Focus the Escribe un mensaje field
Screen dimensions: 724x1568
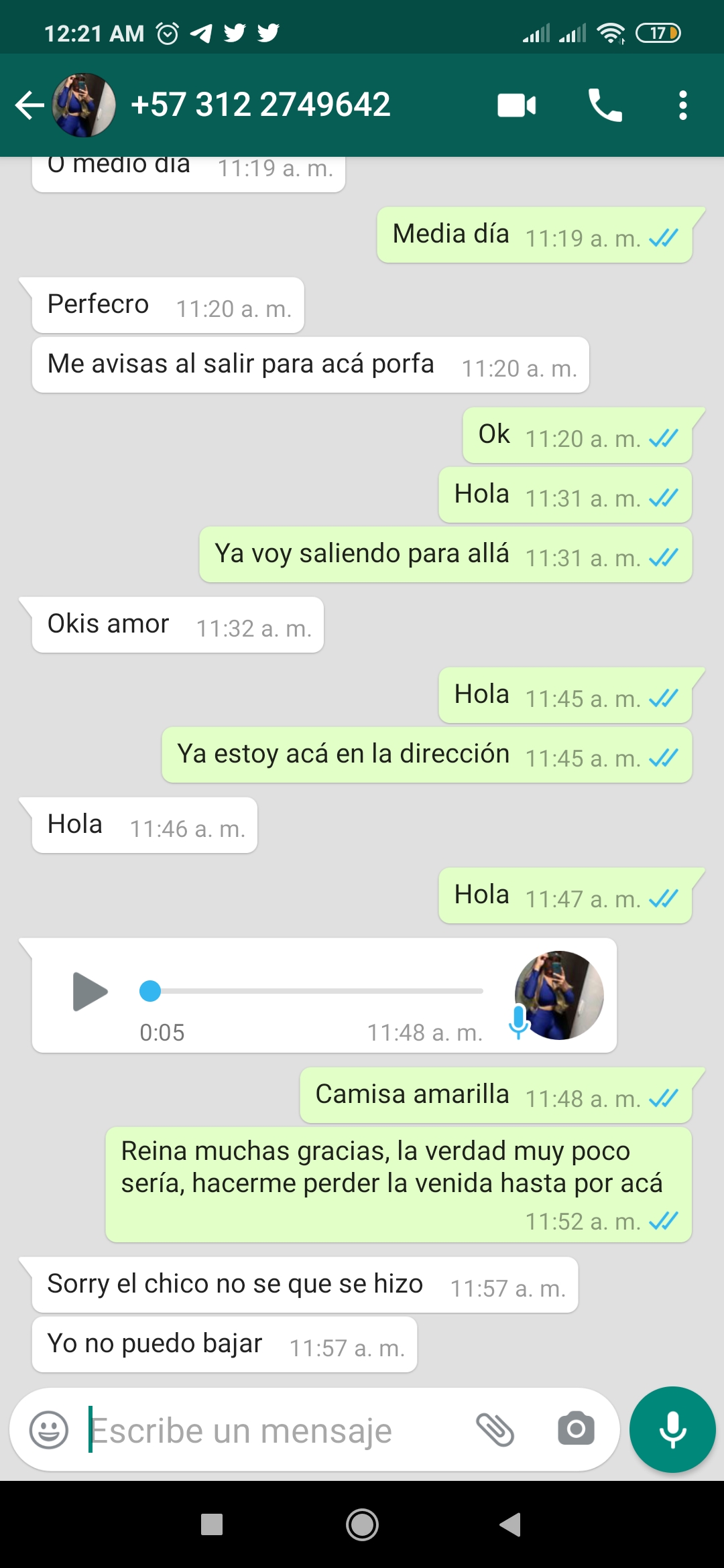coord(268,1430)
